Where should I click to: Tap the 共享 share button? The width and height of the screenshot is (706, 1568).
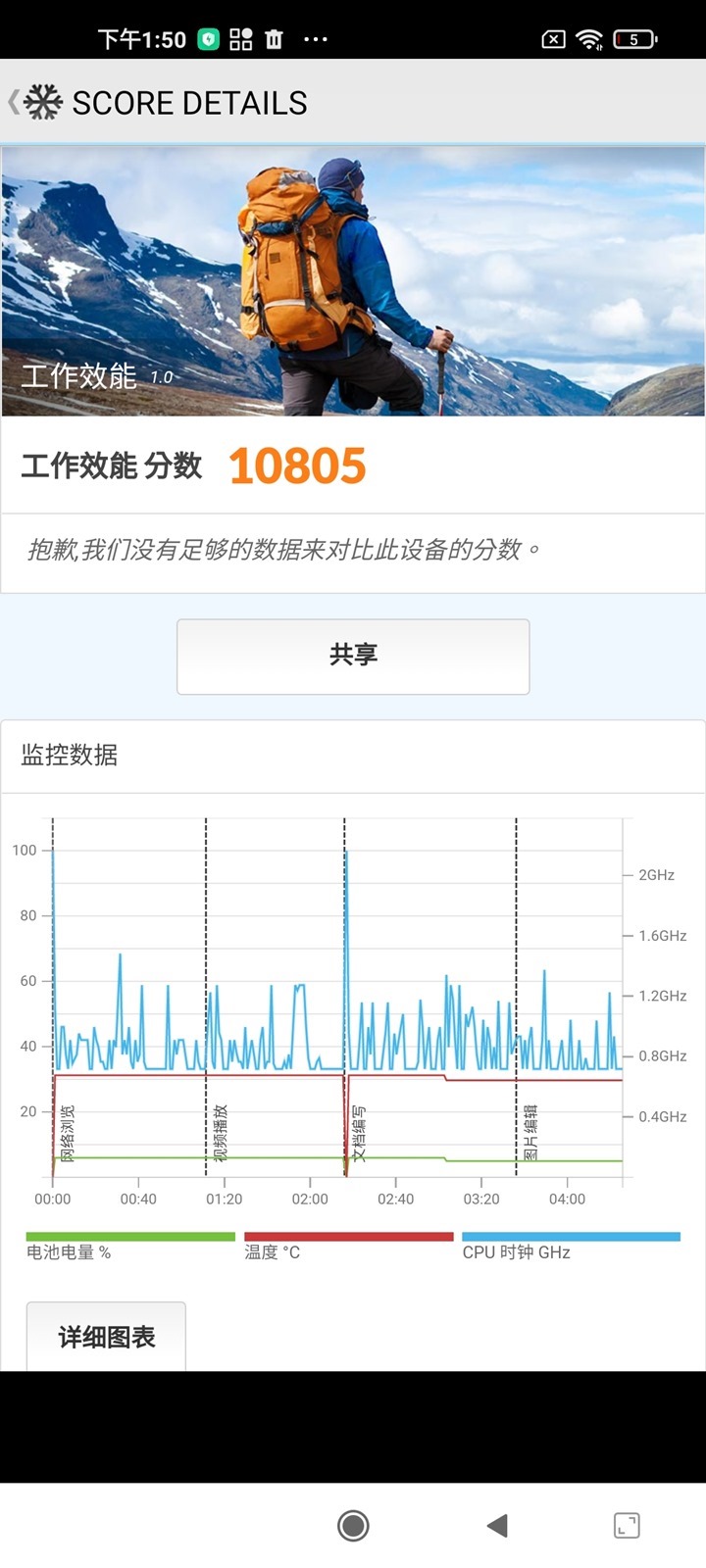(x=353, y=656)
